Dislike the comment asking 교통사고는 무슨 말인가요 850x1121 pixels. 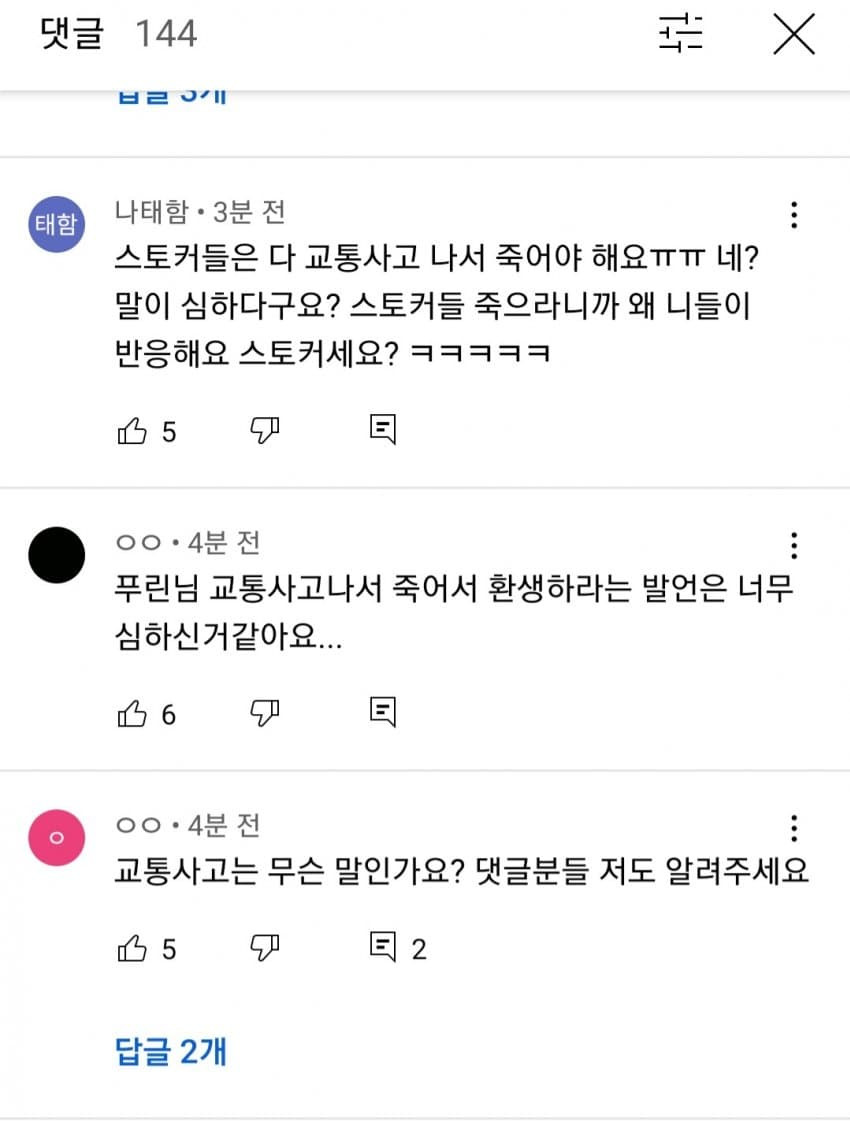[264, 947]
